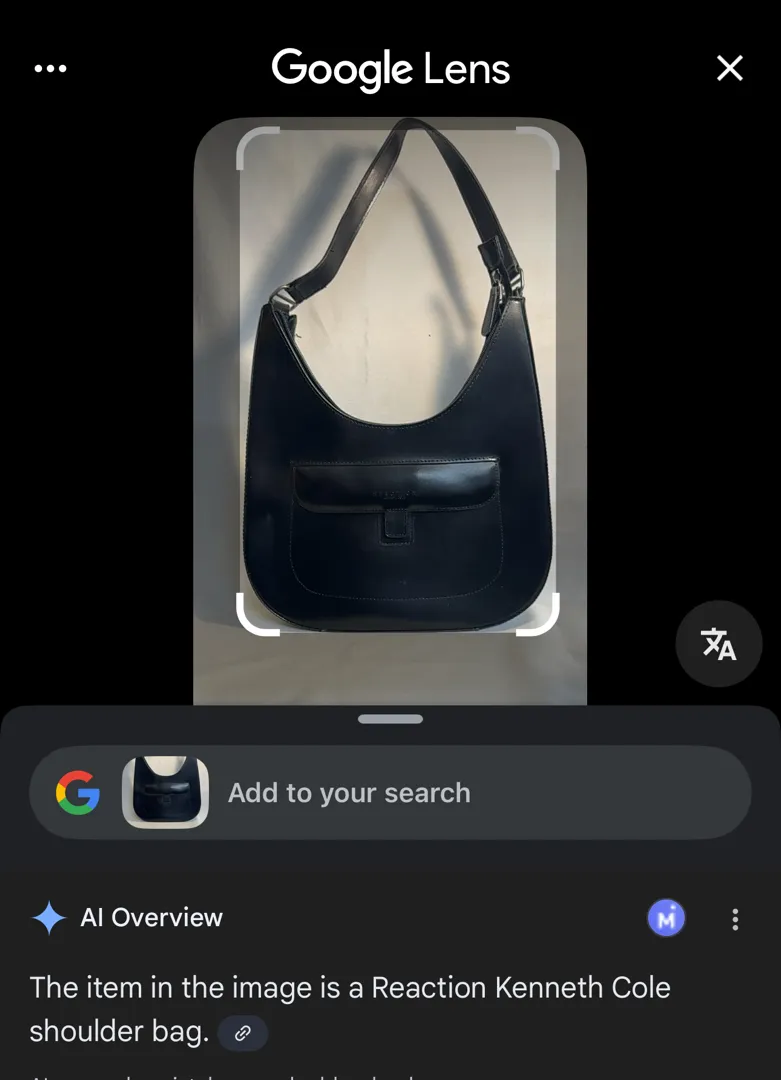781x1080 pixels.
Task: Open the source link chip after shoulder bag
Action: [242, 1034]
